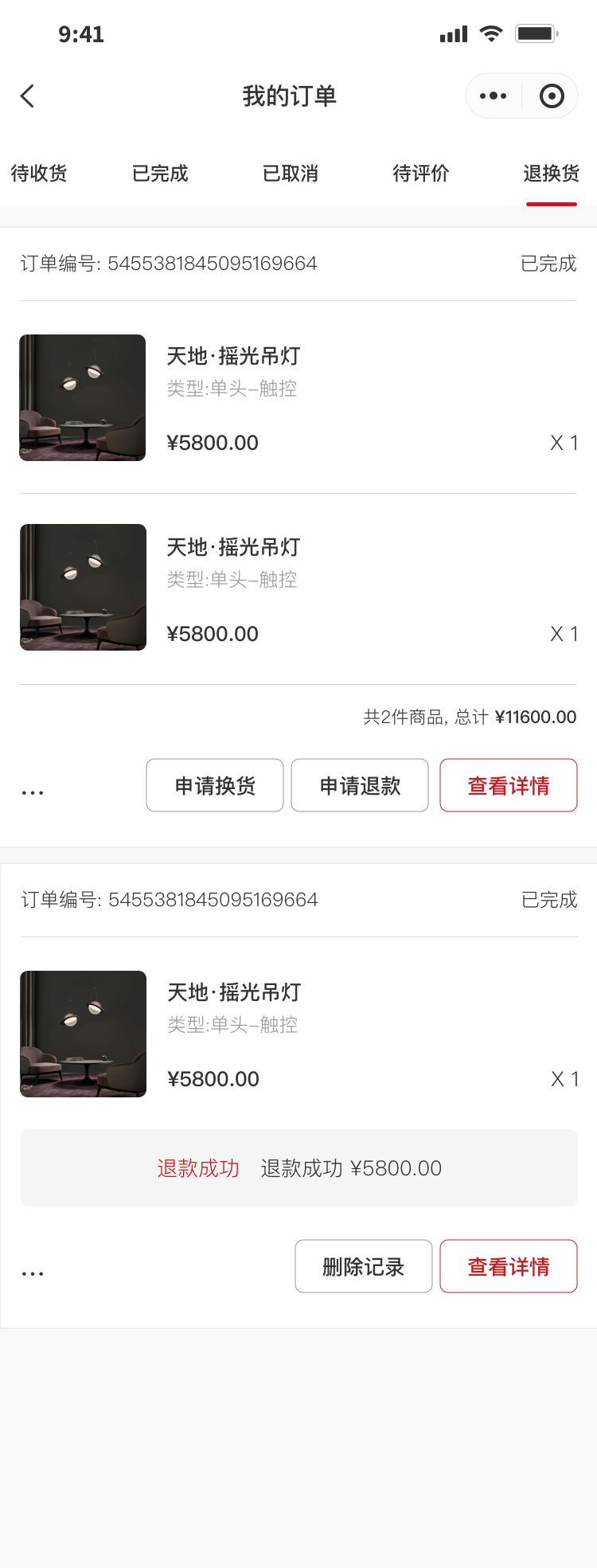Close the mini program with the circle icon

551,96
